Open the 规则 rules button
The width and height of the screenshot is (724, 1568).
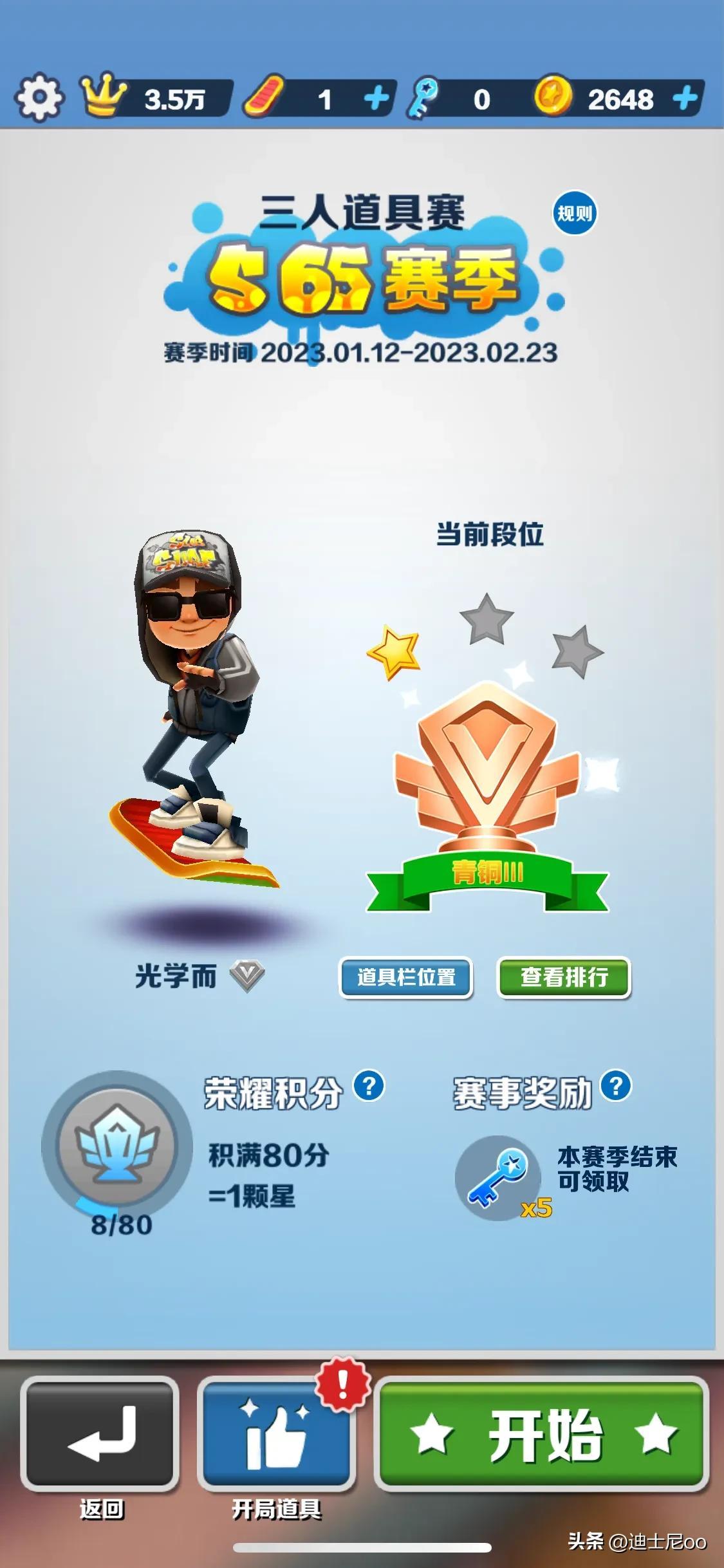pos(575,214)
